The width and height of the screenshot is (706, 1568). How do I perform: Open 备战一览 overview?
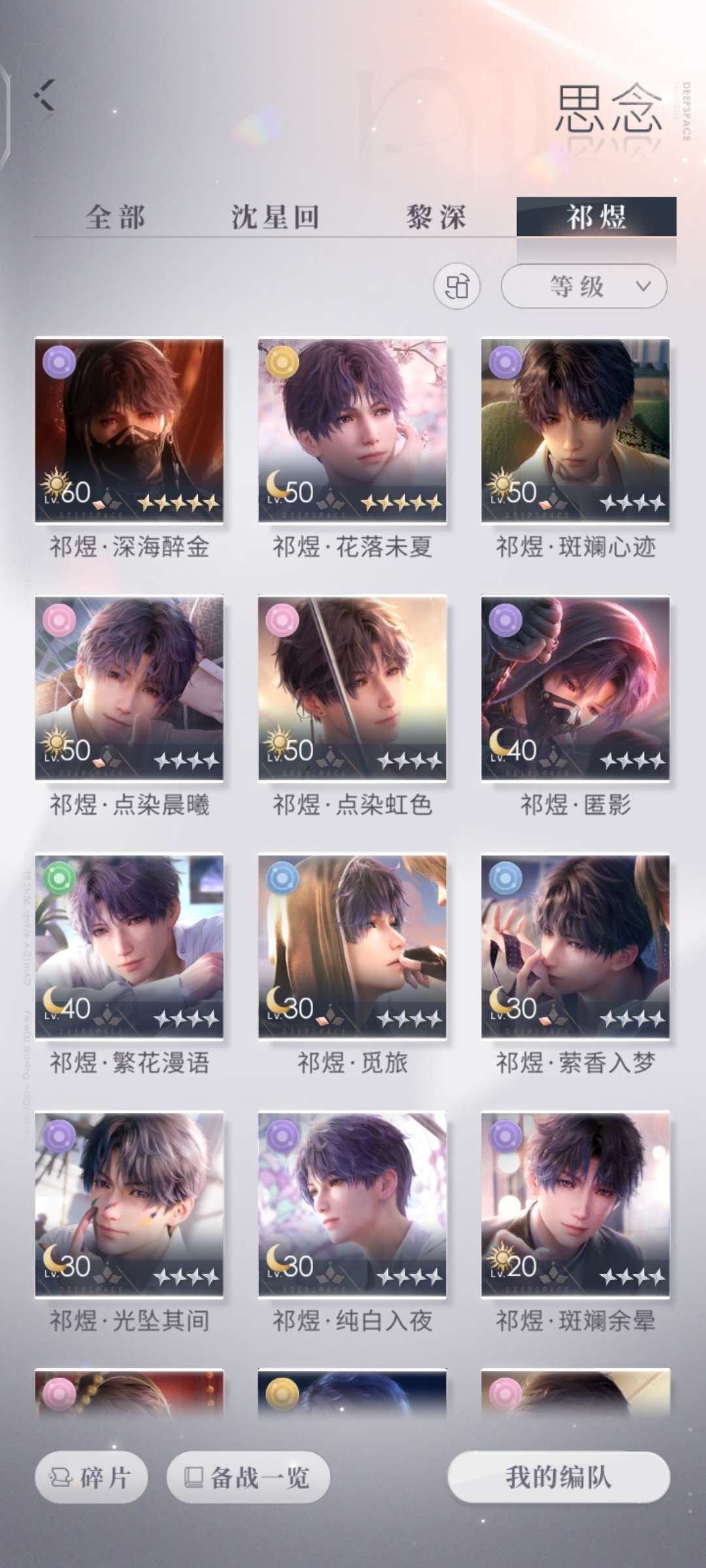248,1477
